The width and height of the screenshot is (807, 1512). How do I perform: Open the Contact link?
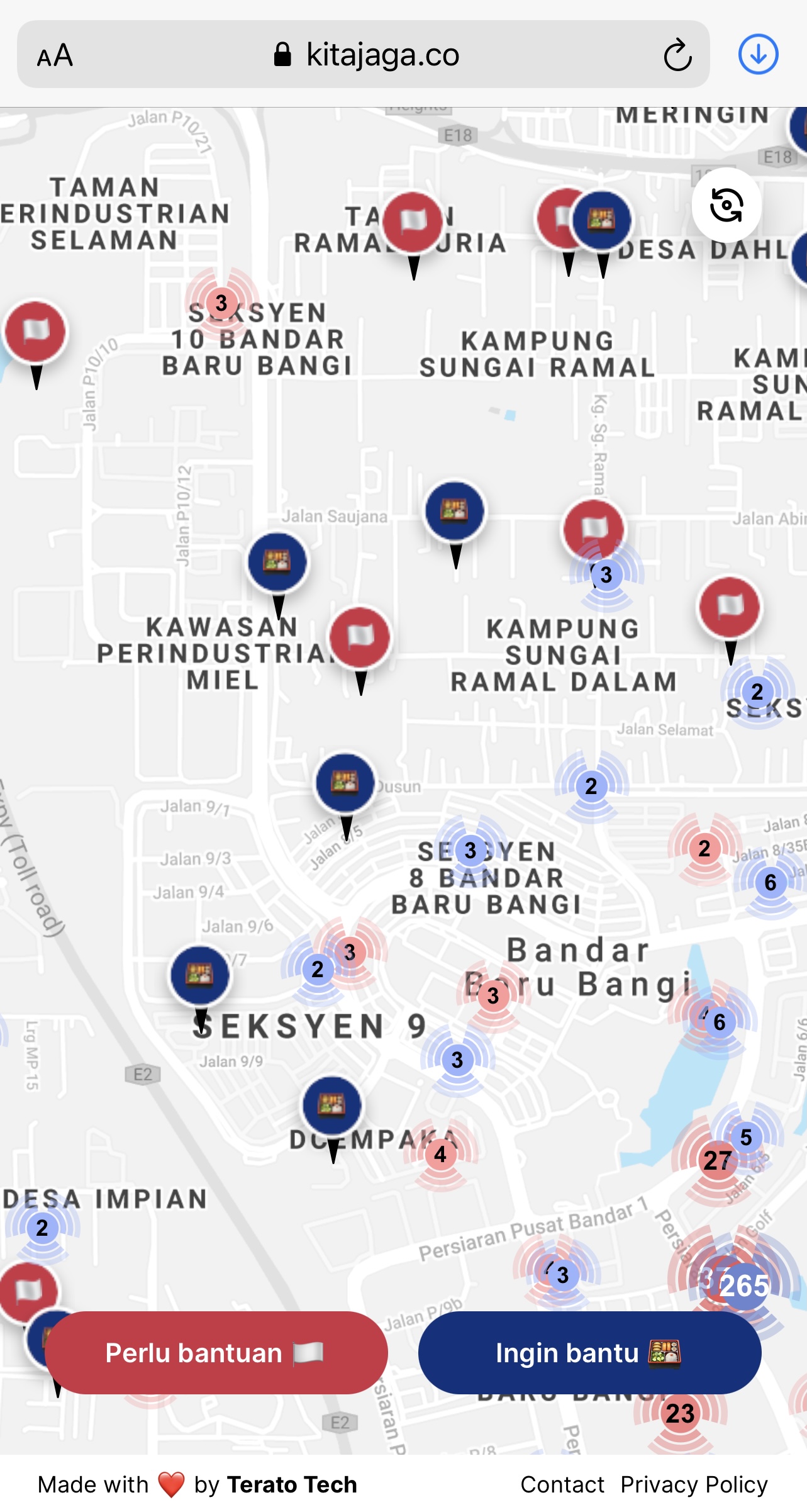point(562,1484)
